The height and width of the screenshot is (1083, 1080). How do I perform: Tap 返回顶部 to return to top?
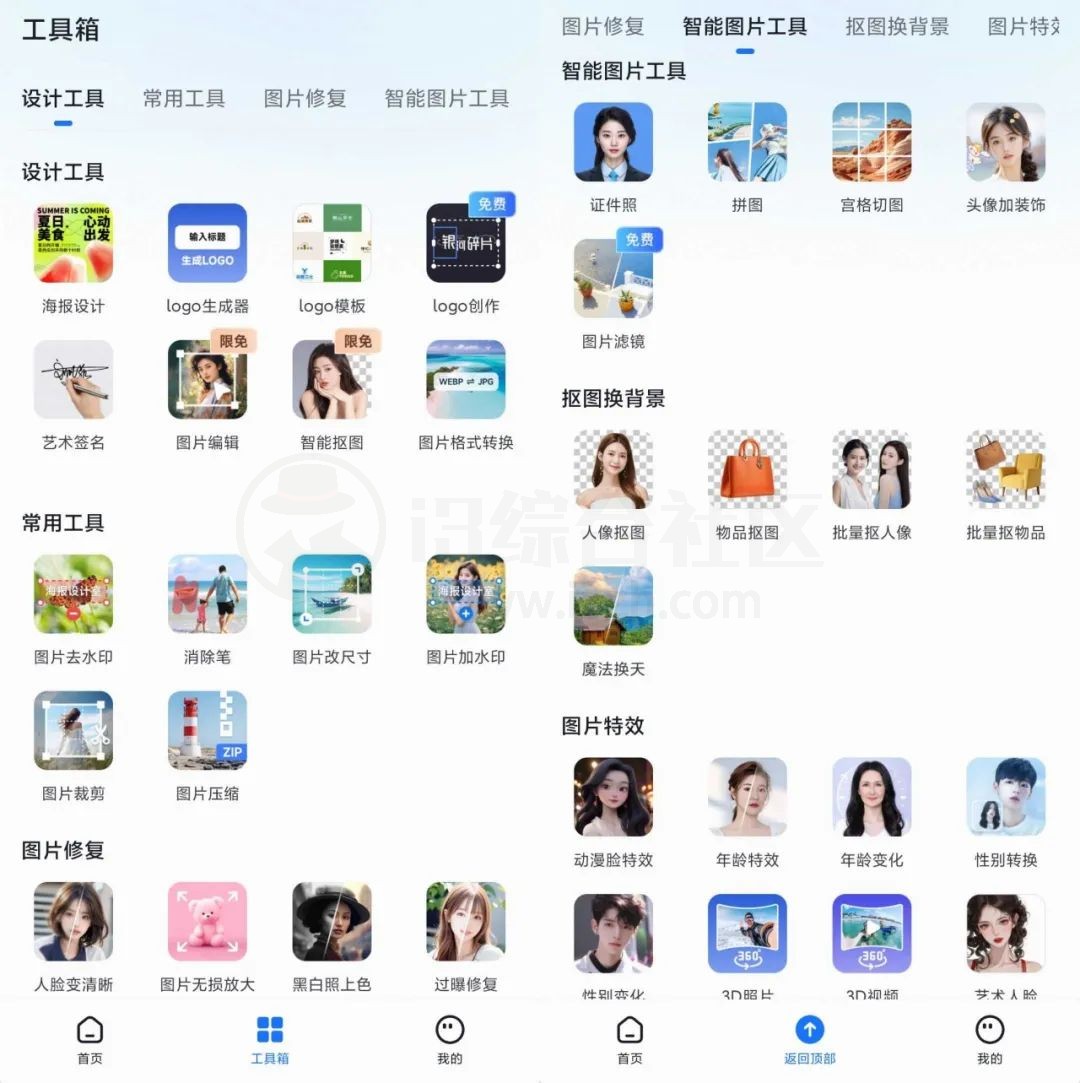[809, 1038]
